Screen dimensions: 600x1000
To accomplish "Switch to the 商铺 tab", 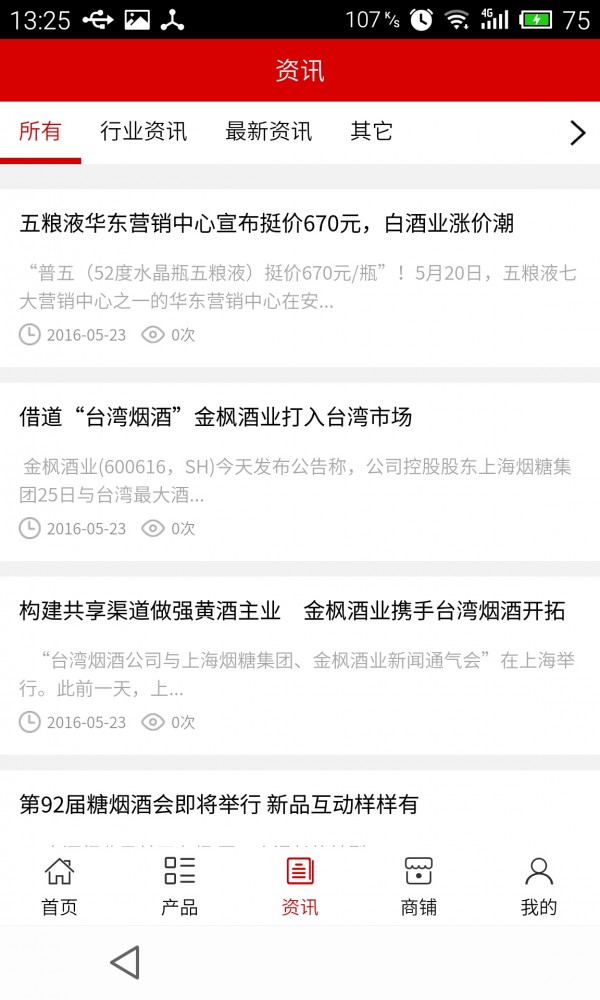I will pos(418,885).
